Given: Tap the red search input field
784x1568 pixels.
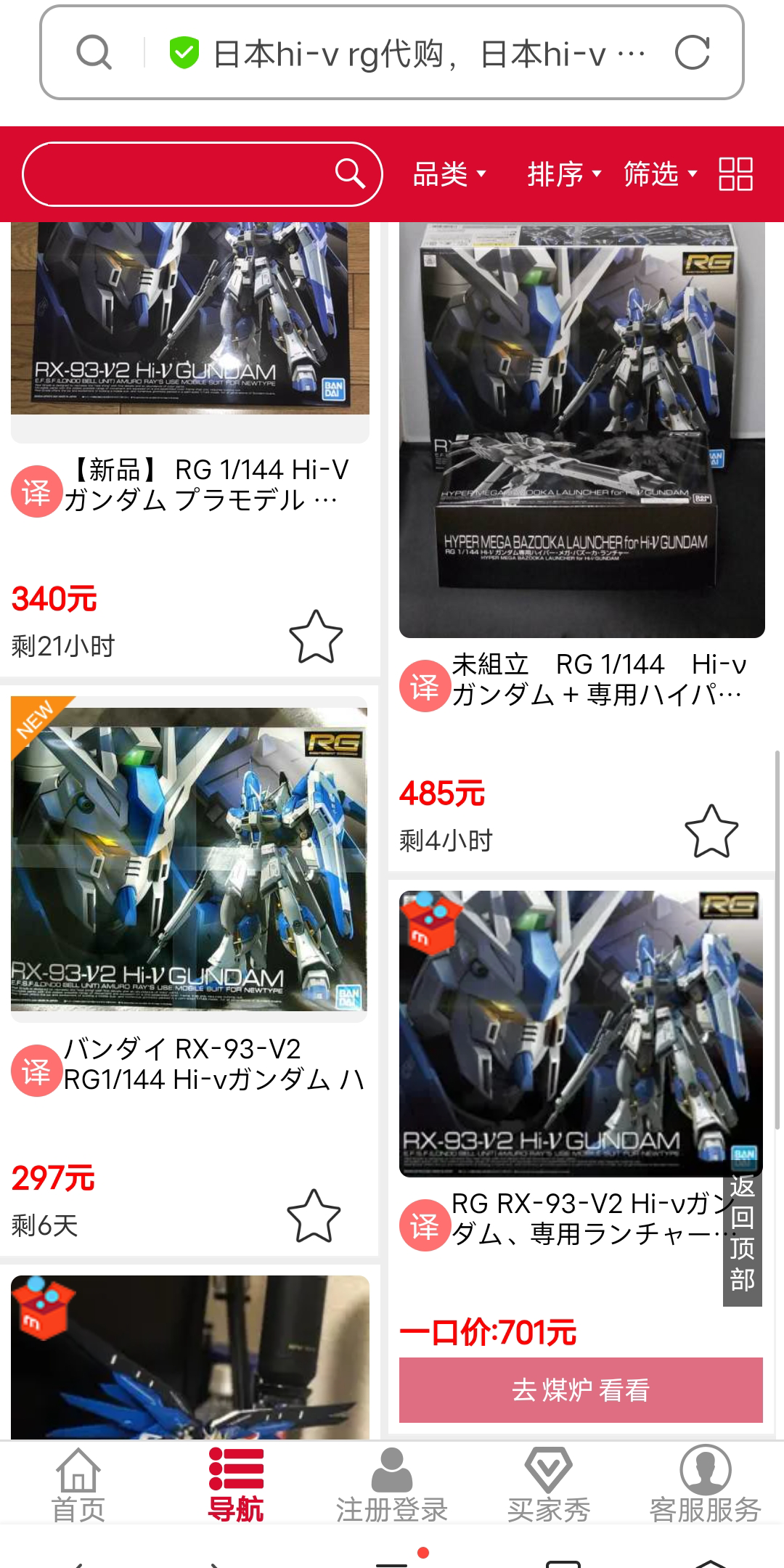Looking at the screenshot, I should 181,174.
